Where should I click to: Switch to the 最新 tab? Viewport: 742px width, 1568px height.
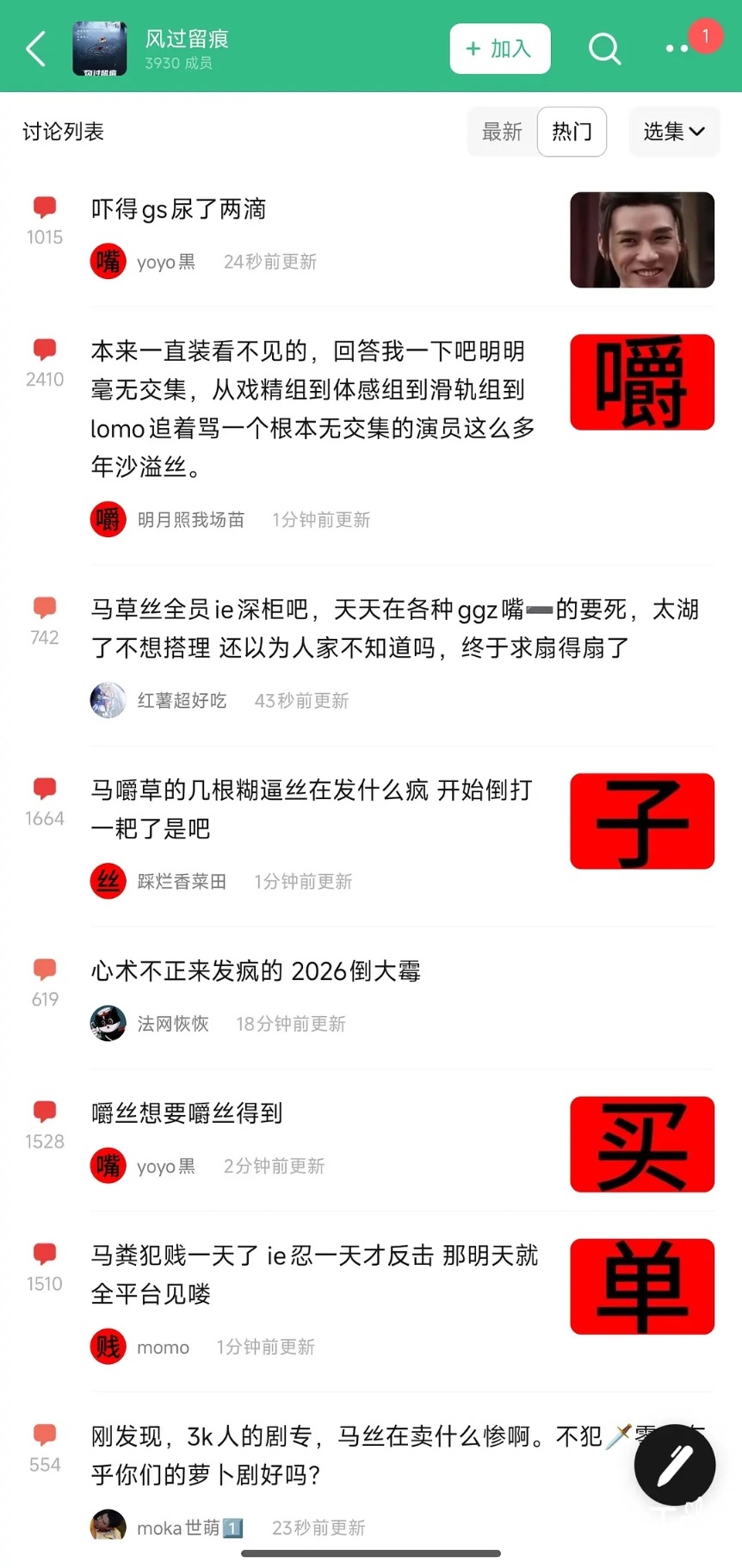pos(502,132)
